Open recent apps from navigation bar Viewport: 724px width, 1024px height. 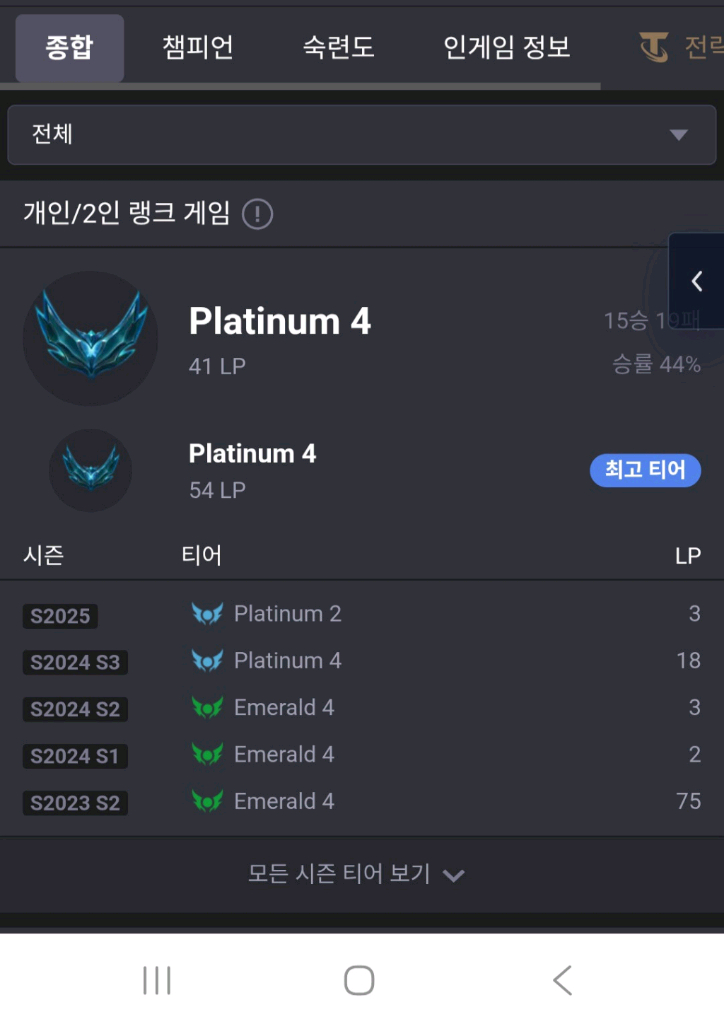(157, 980)
